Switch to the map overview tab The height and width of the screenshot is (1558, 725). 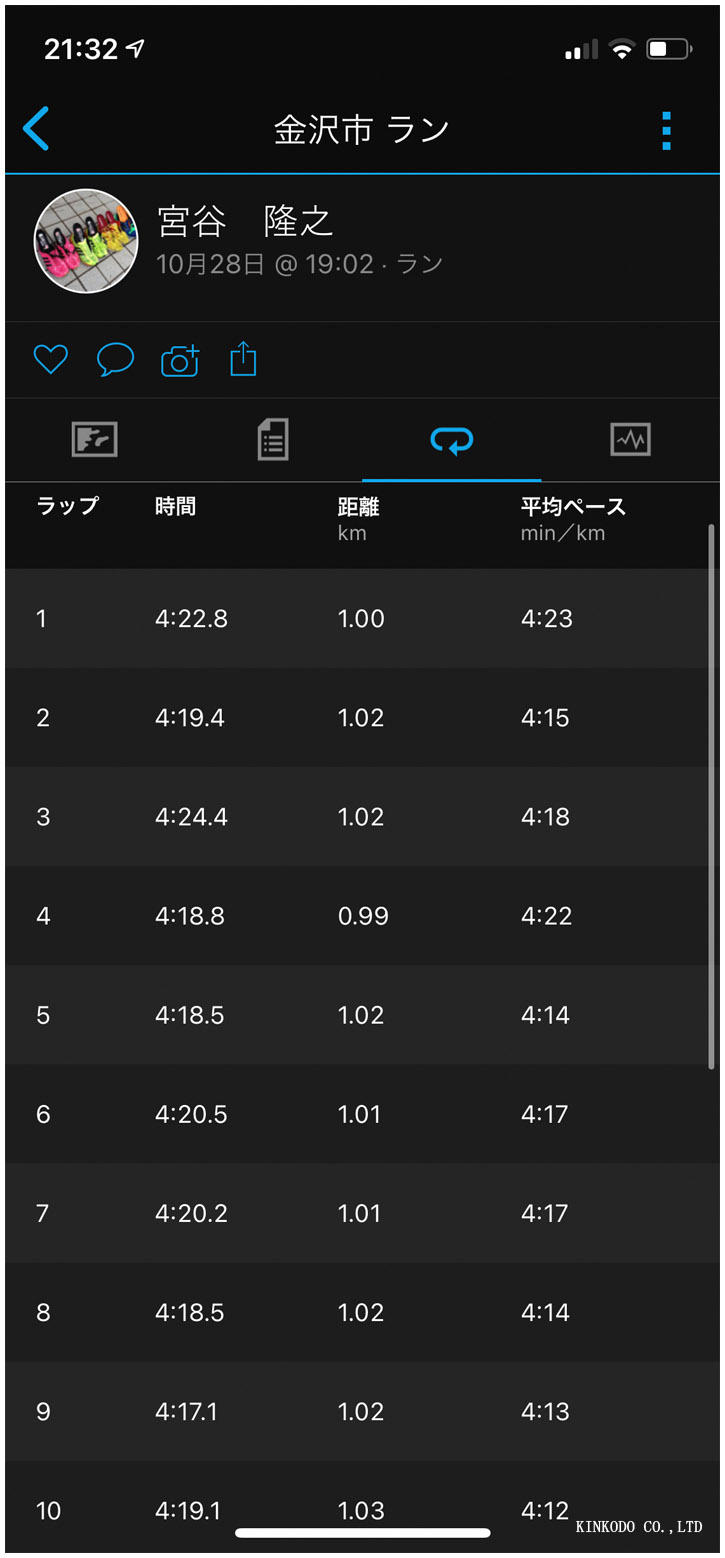(x=95, y=440)
